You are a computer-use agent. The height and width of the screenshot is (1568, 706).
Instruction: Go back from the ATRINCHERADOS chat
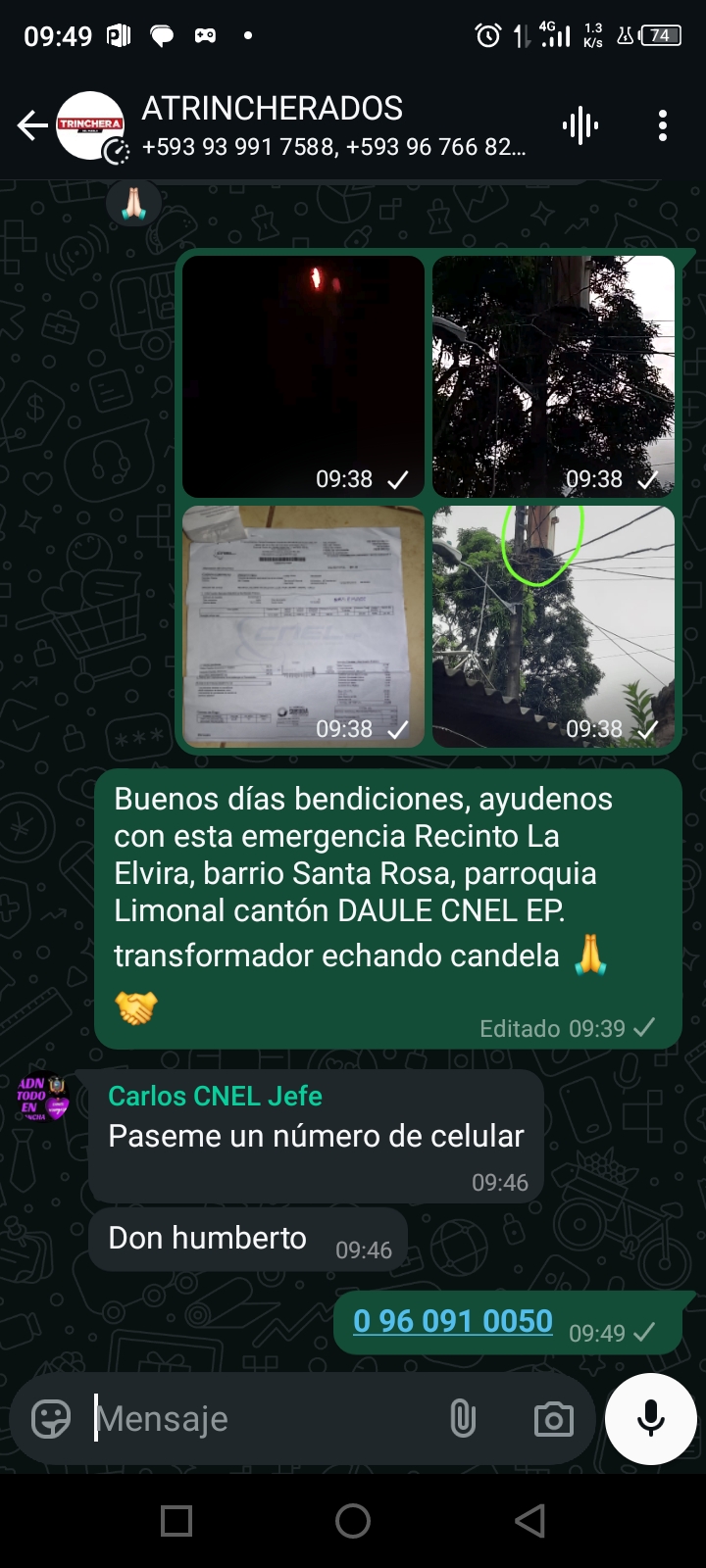pos(31,125)
